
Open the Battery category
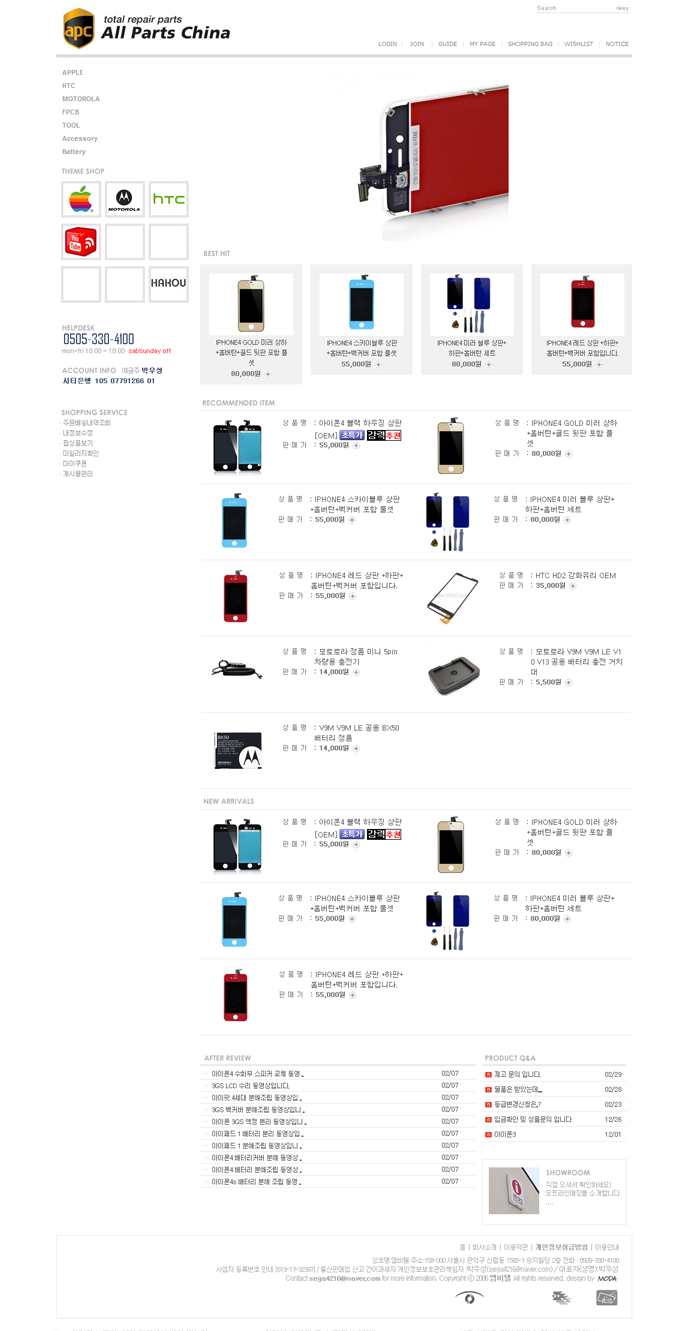click(x=74, y=152)
